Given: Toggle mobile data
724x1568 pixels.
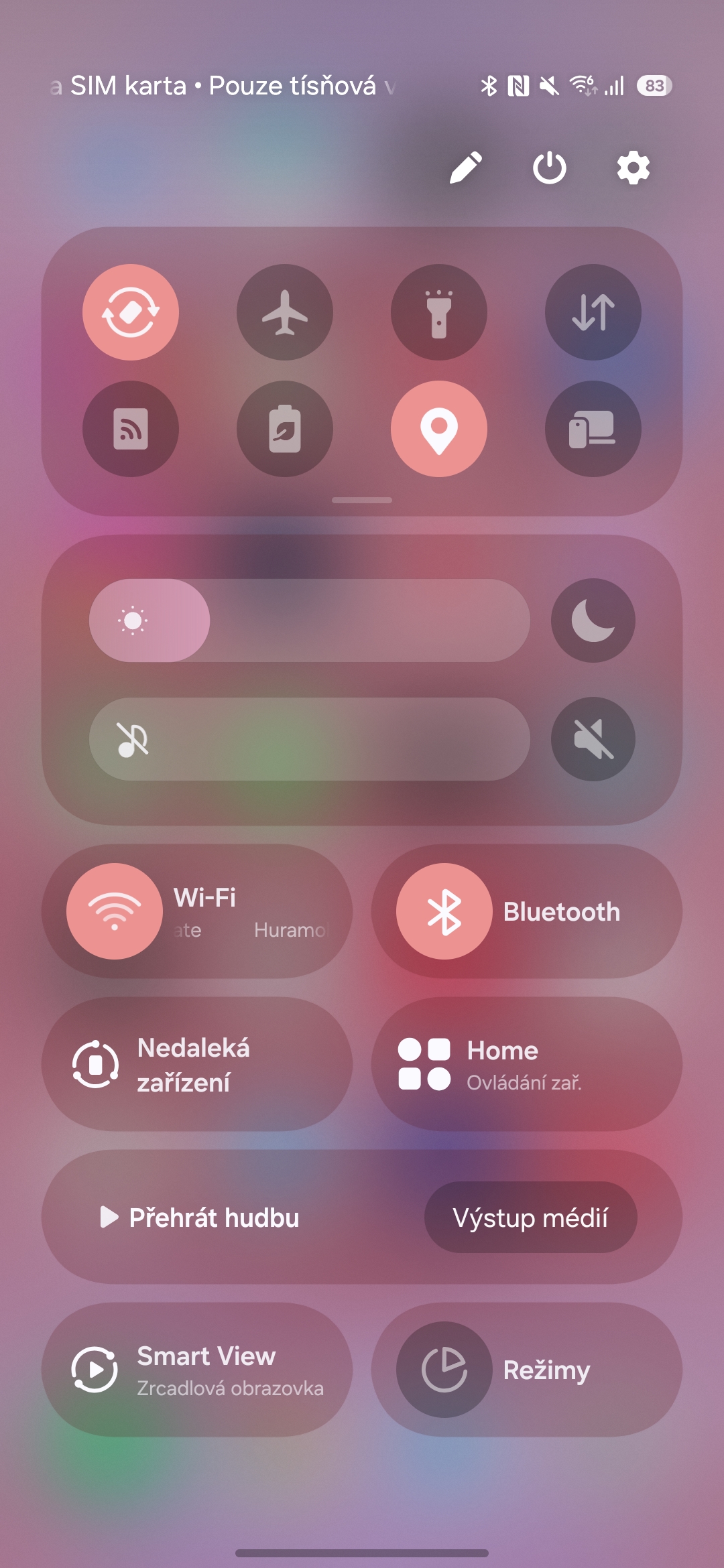Looking at the screenshot, I should click(593, 312).
